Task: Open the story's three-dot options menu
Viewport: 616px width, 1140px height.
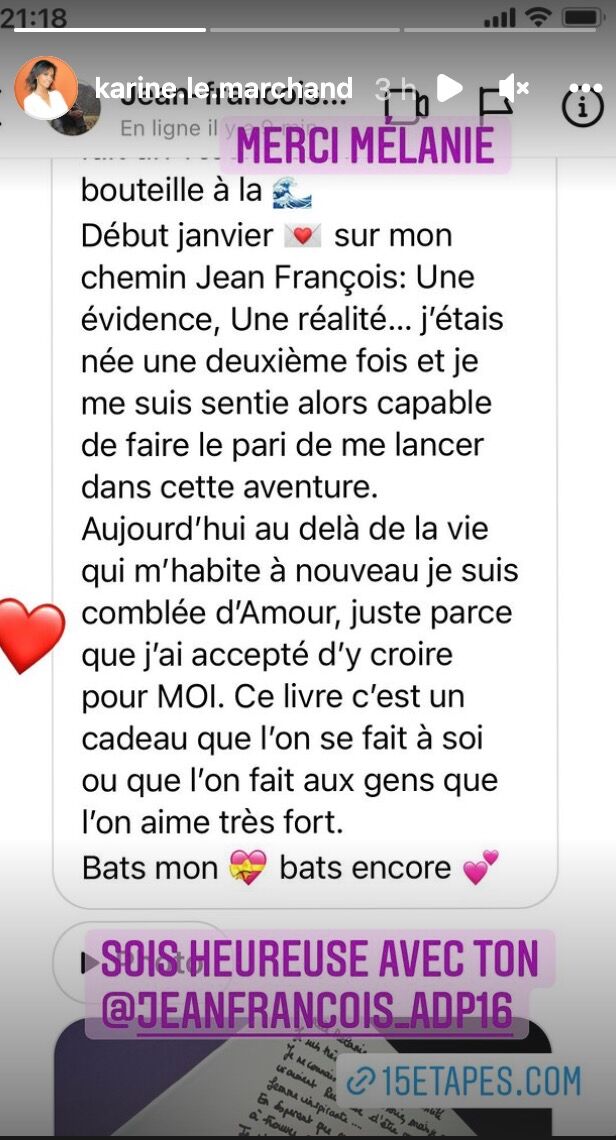Action: point(585,89)
